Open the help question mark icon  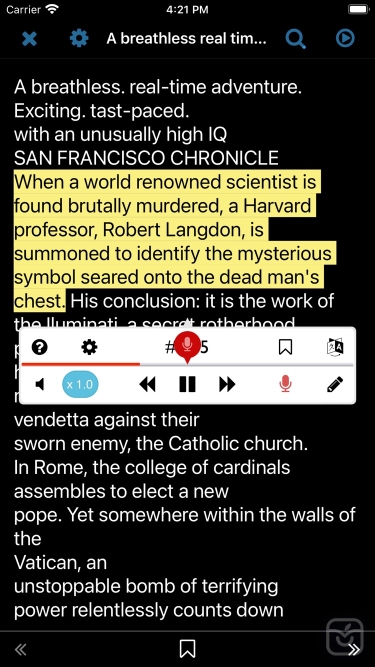[40, 348]
